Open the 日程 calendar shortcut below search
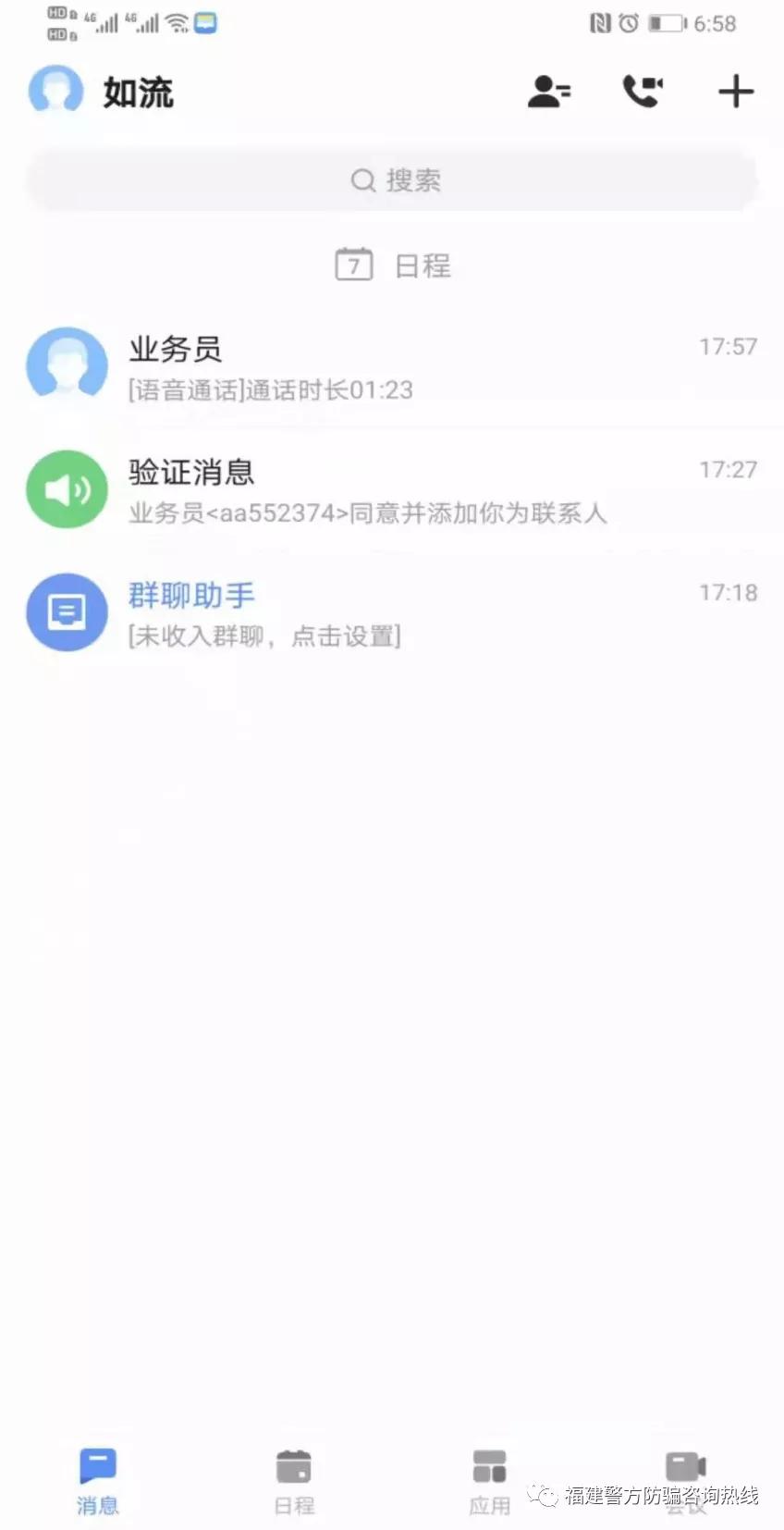 click(x=392, y=265)
